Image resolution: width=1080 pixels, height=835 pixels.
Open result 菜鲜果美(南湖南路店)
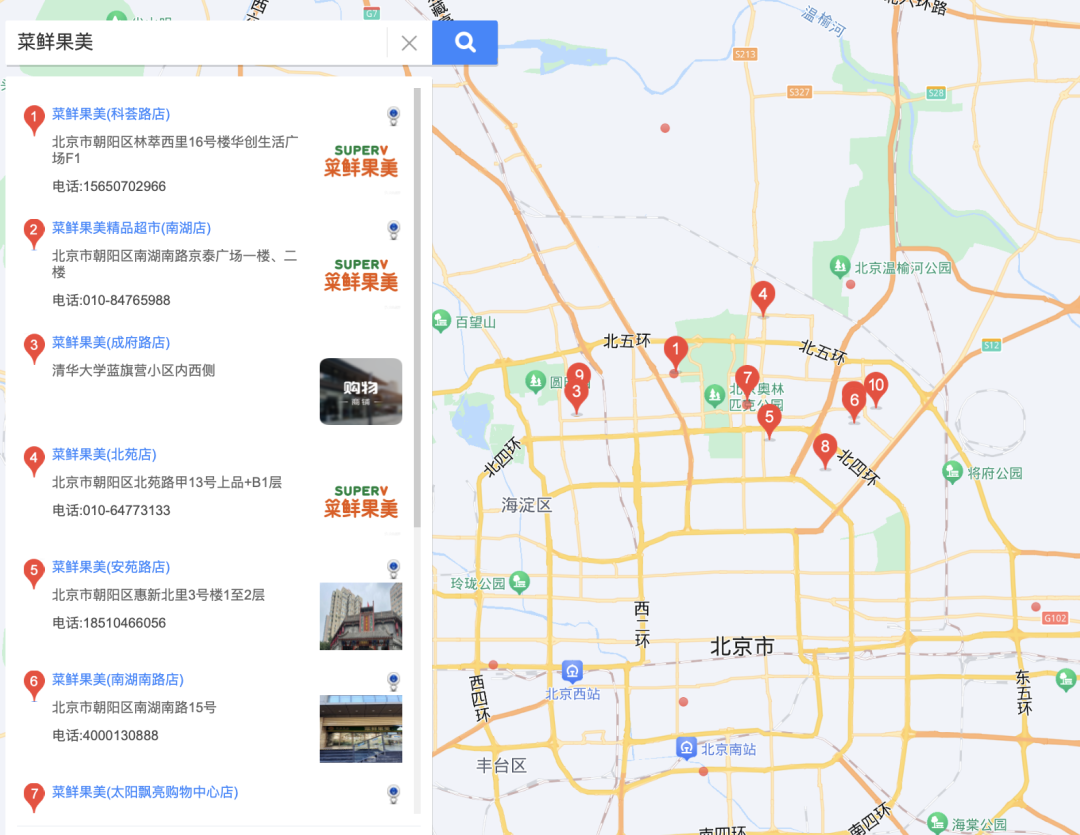[118, 679]
